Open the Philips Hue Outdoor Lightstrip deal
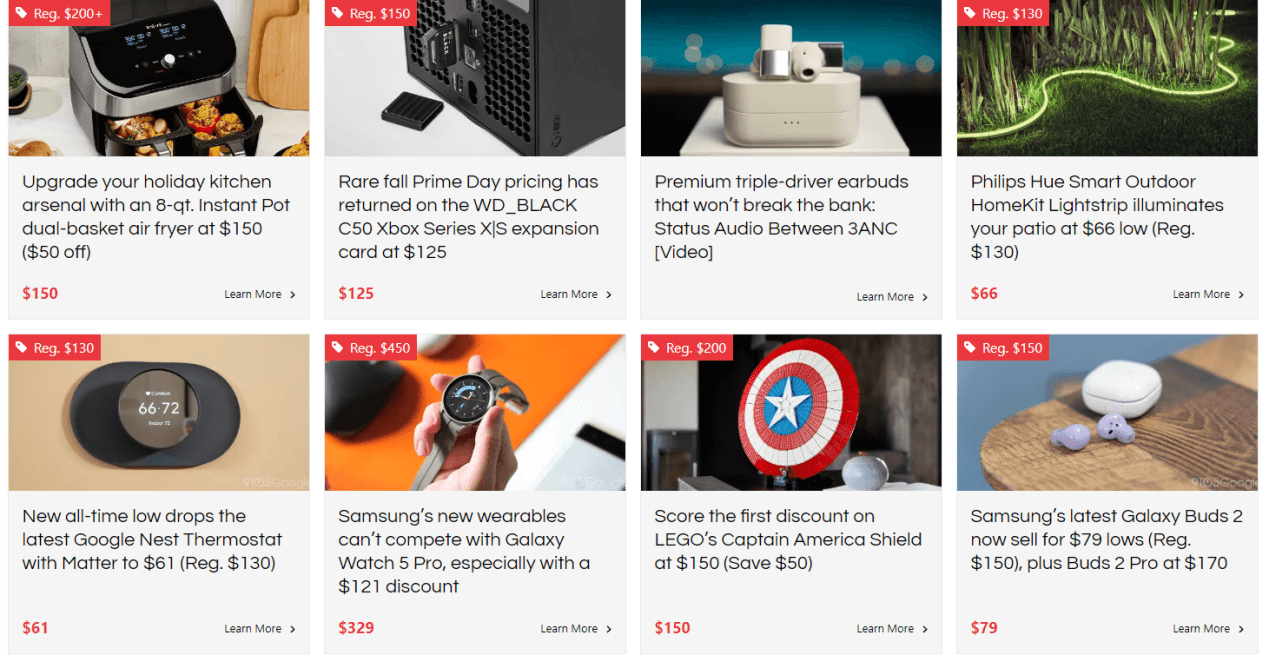The image size is (1269, 655). pos(1097,216)
